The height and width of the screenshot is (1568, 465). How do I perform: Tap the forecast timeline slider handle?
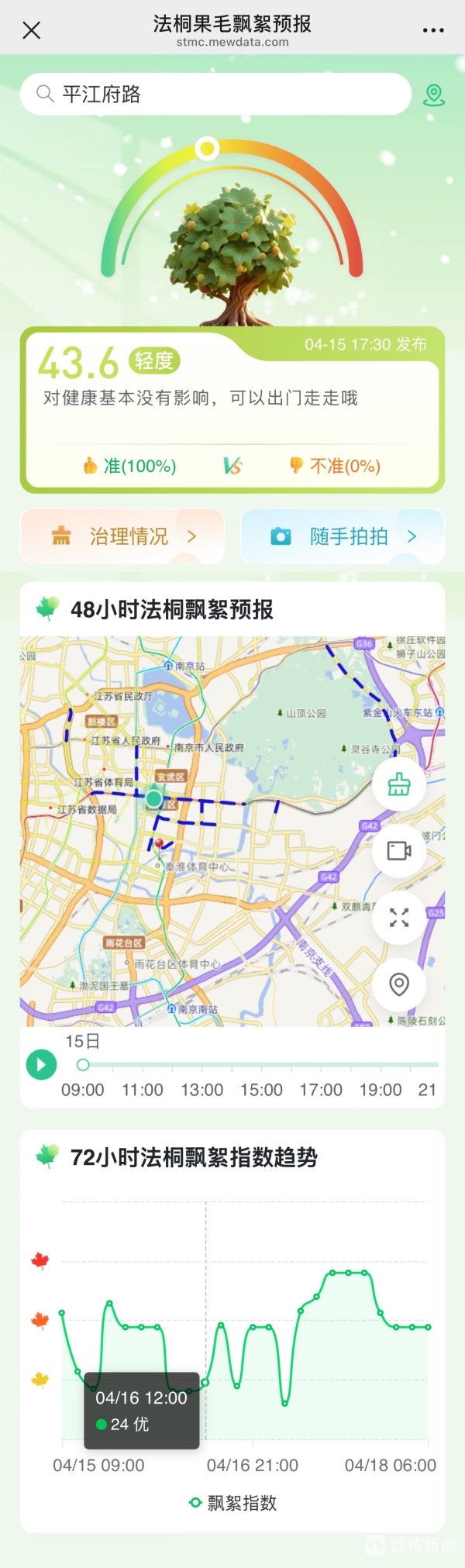pyautogui.click(x=83, y=1065)
